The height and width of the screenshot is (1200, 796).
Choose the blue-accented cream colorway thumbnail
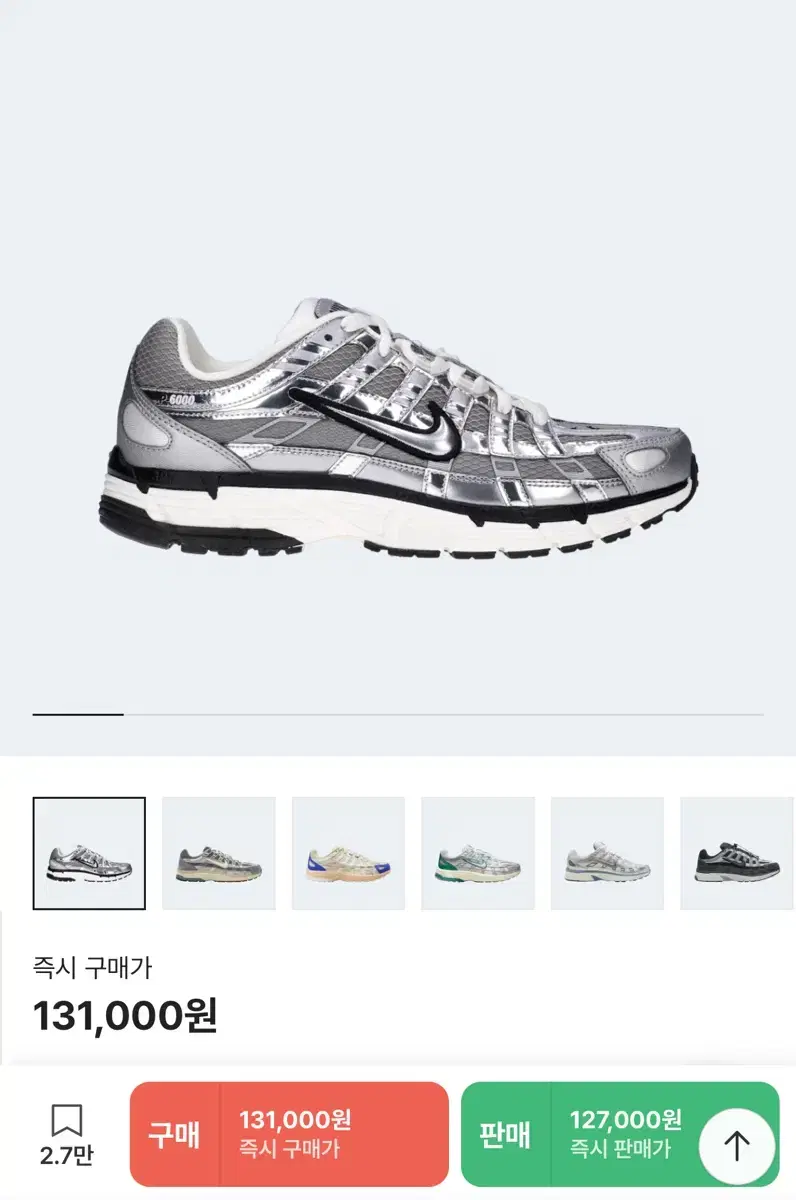tap(348, 853)
